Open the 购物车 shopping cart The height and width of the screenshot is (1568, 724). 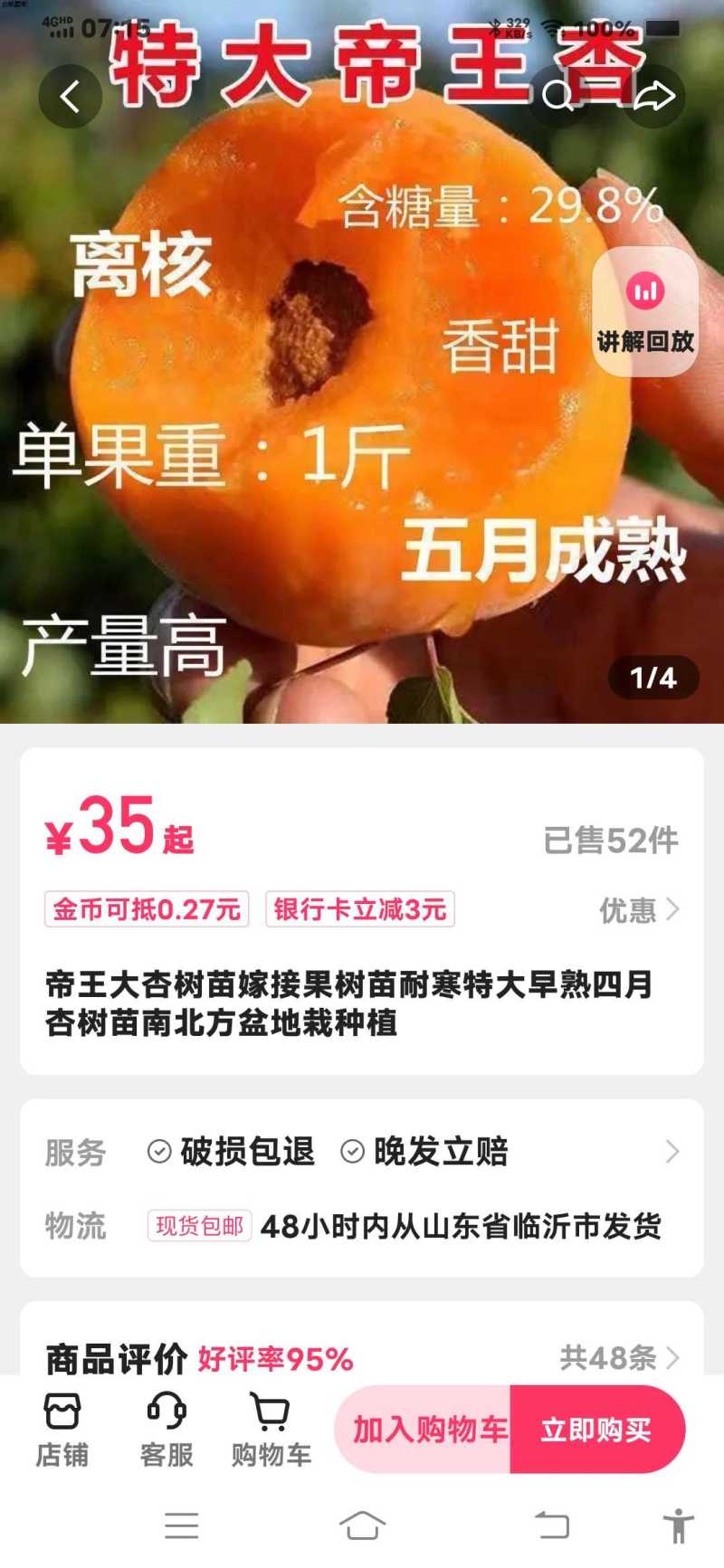click(x=271, y=1430)
